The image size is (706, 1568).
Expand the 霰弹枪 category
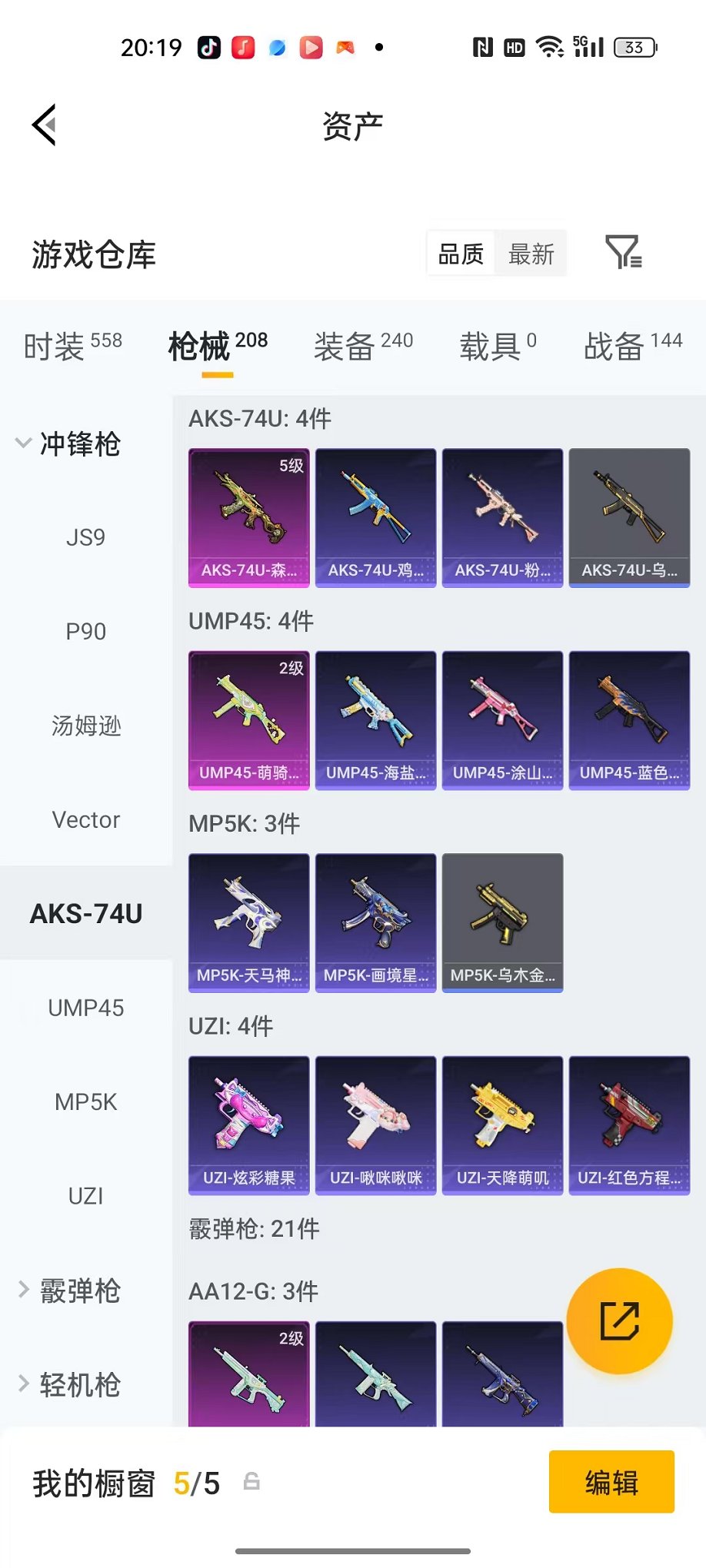click(69, 1291)
